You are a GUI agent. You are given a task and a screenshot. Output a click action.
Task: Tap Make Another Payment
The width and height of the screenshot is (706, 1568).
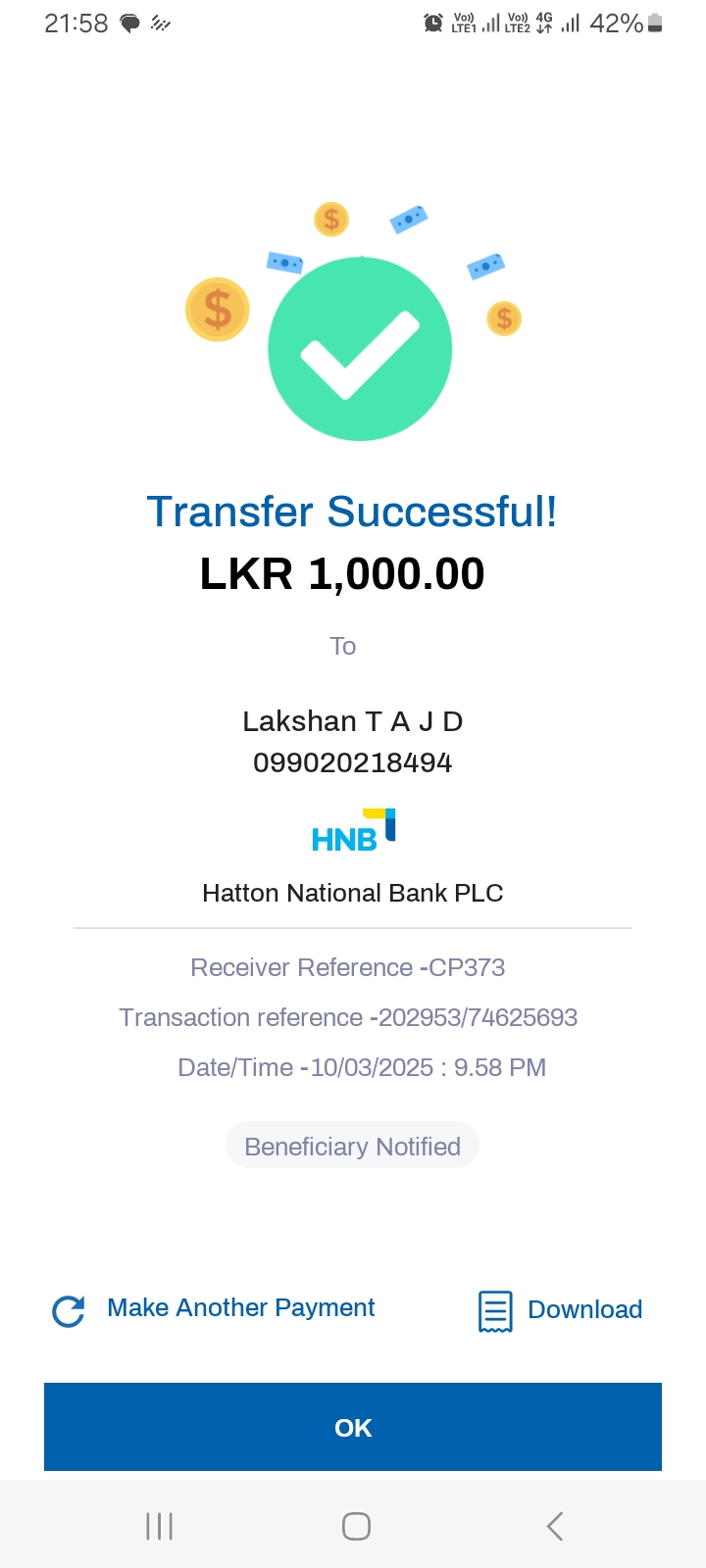point(240,1308)
